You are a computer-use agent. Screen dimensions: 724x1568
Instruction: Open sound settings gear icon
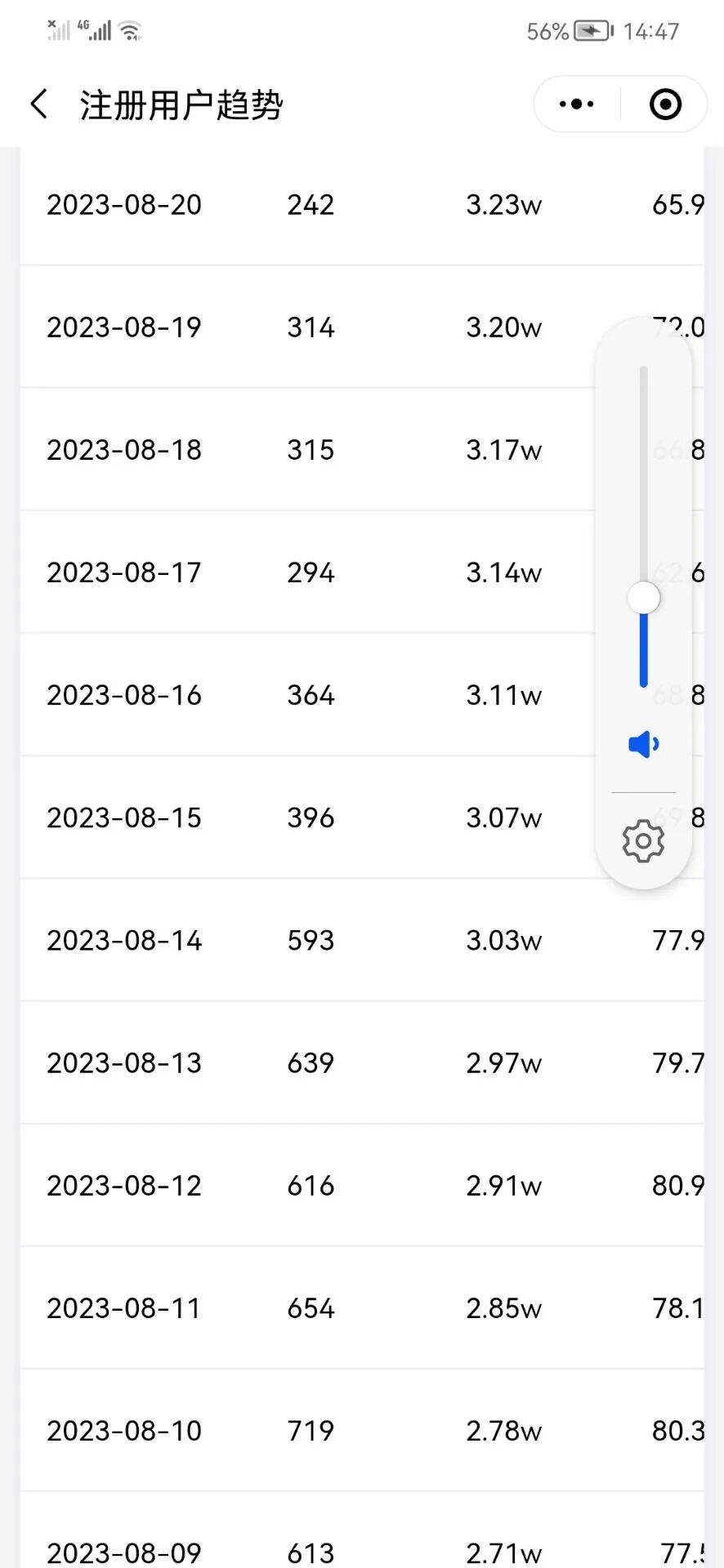[644, 841]
